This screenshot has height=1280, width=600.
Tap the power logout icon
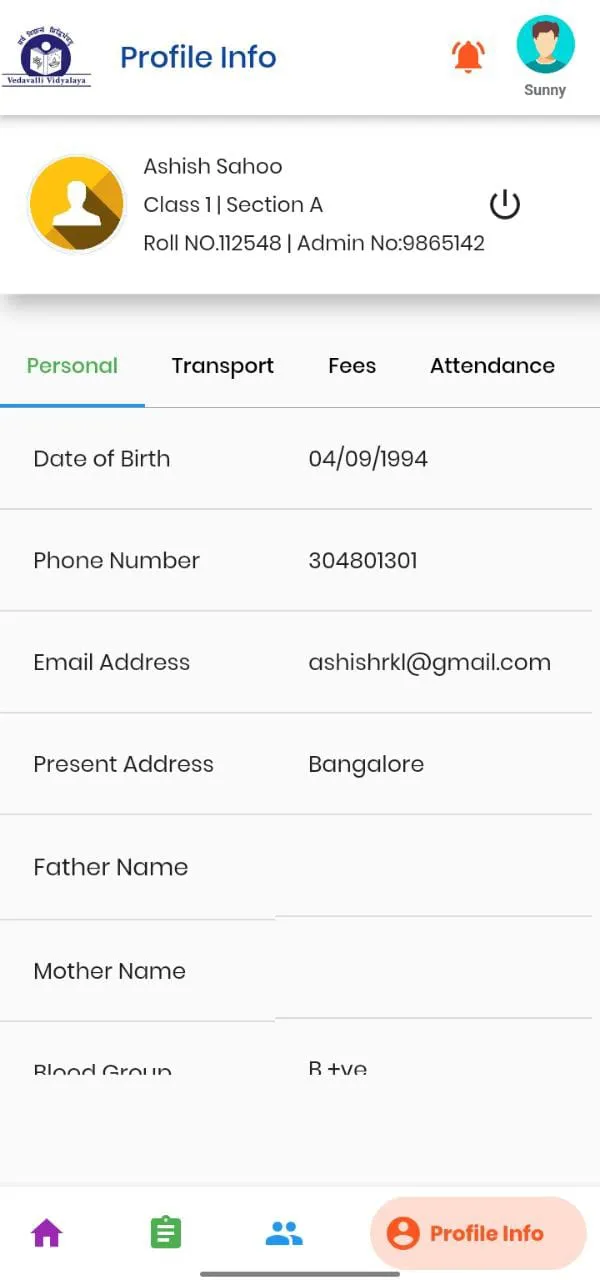tap(505, 204)
